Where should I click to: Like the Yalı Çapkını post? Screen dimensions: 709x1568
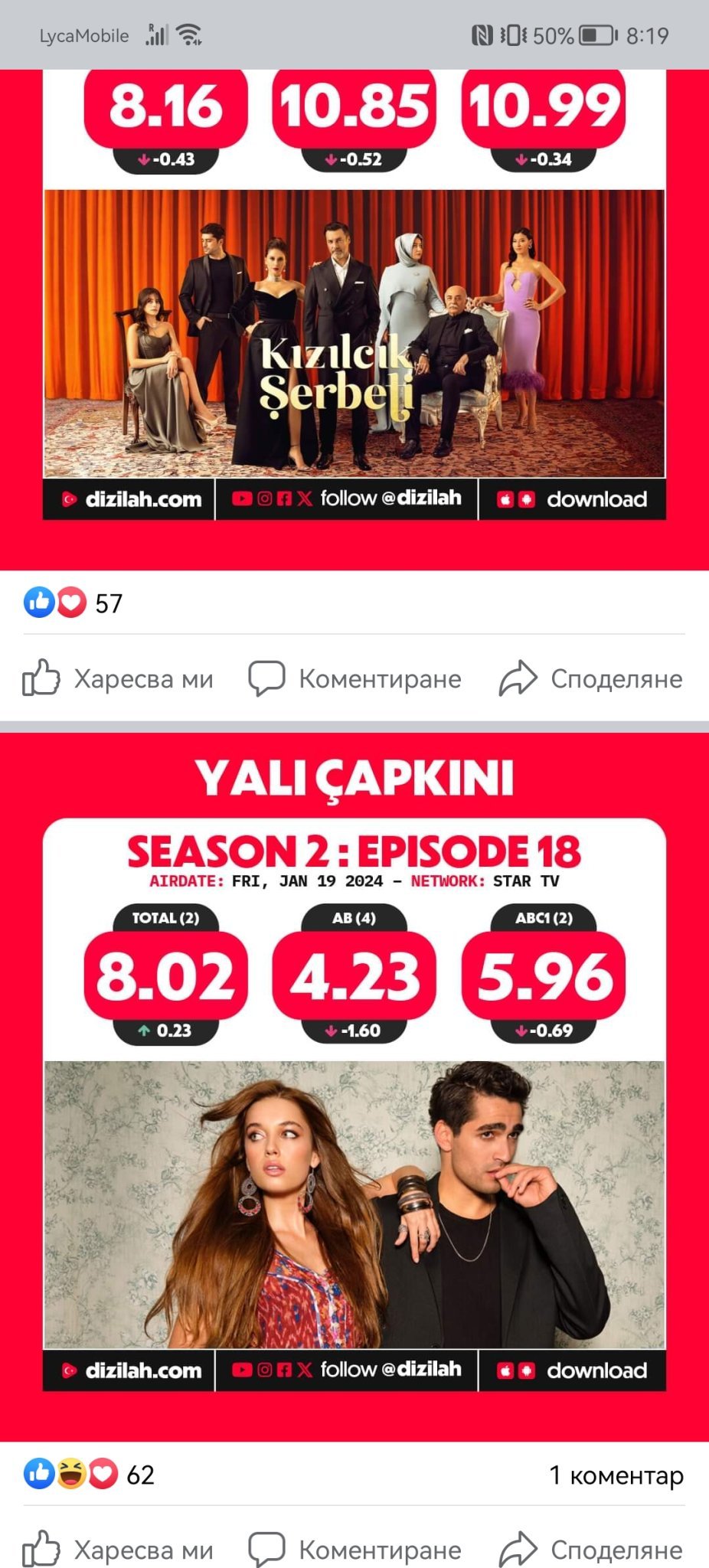click(118, 1550)
